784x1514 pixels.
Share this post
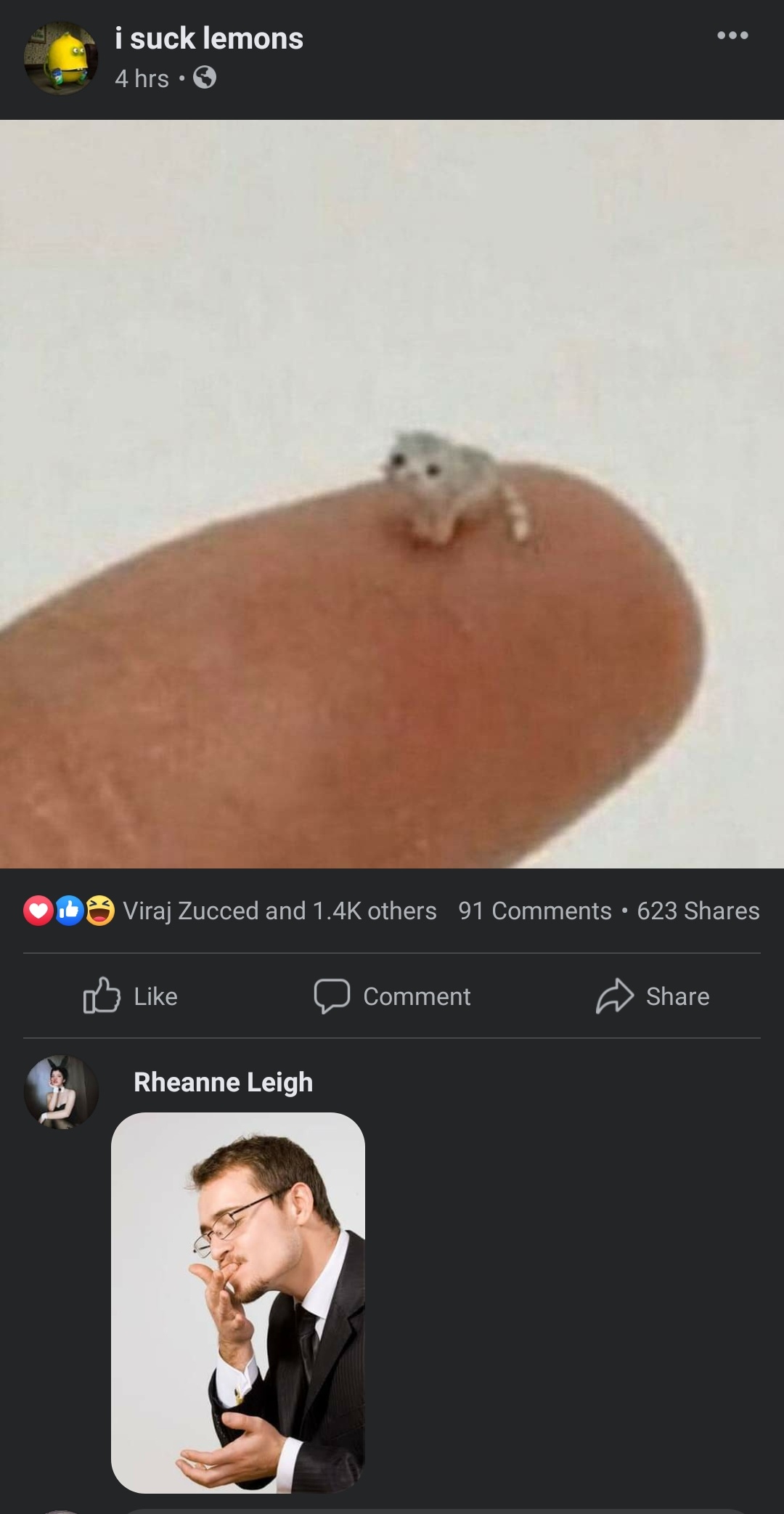coord(653,996)
